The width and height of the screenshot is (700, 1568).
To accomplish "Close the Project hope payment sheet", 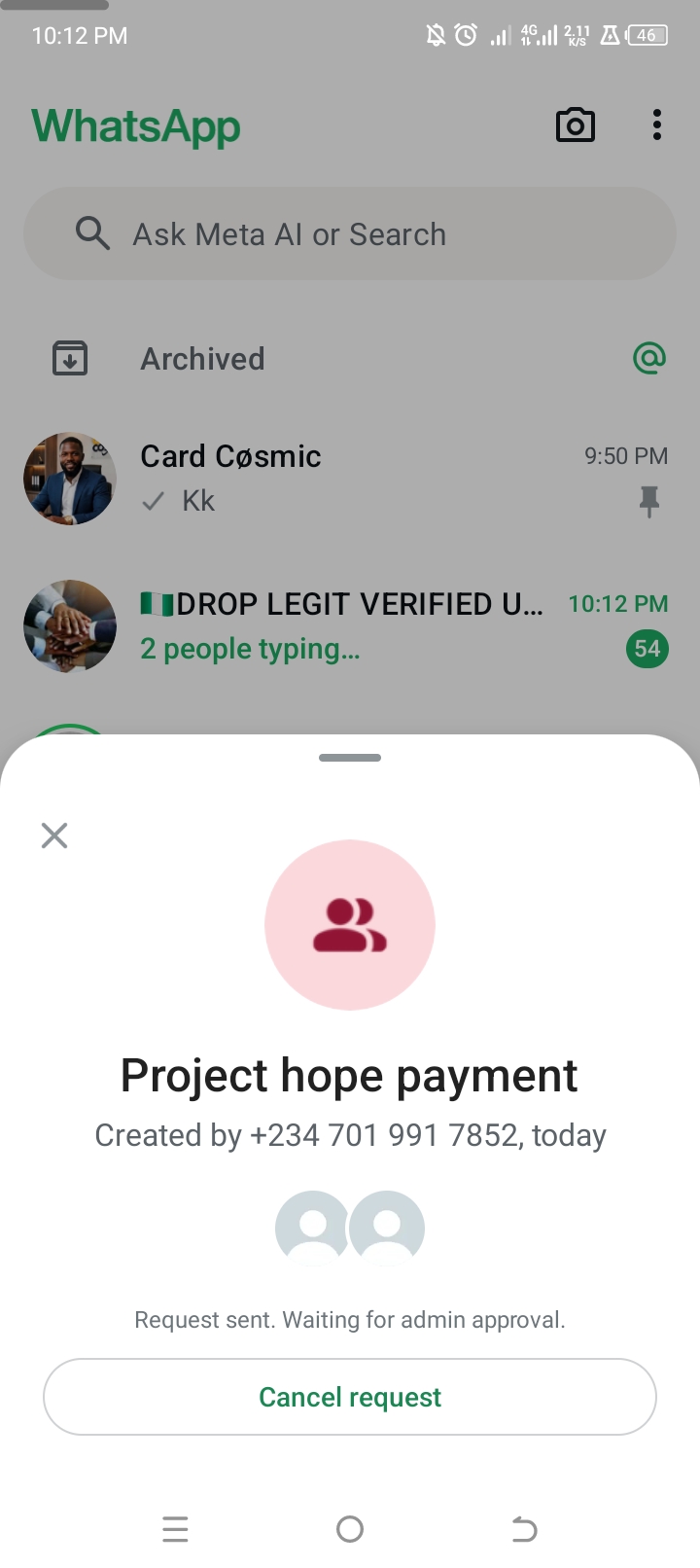I will [x=54, y=836].
